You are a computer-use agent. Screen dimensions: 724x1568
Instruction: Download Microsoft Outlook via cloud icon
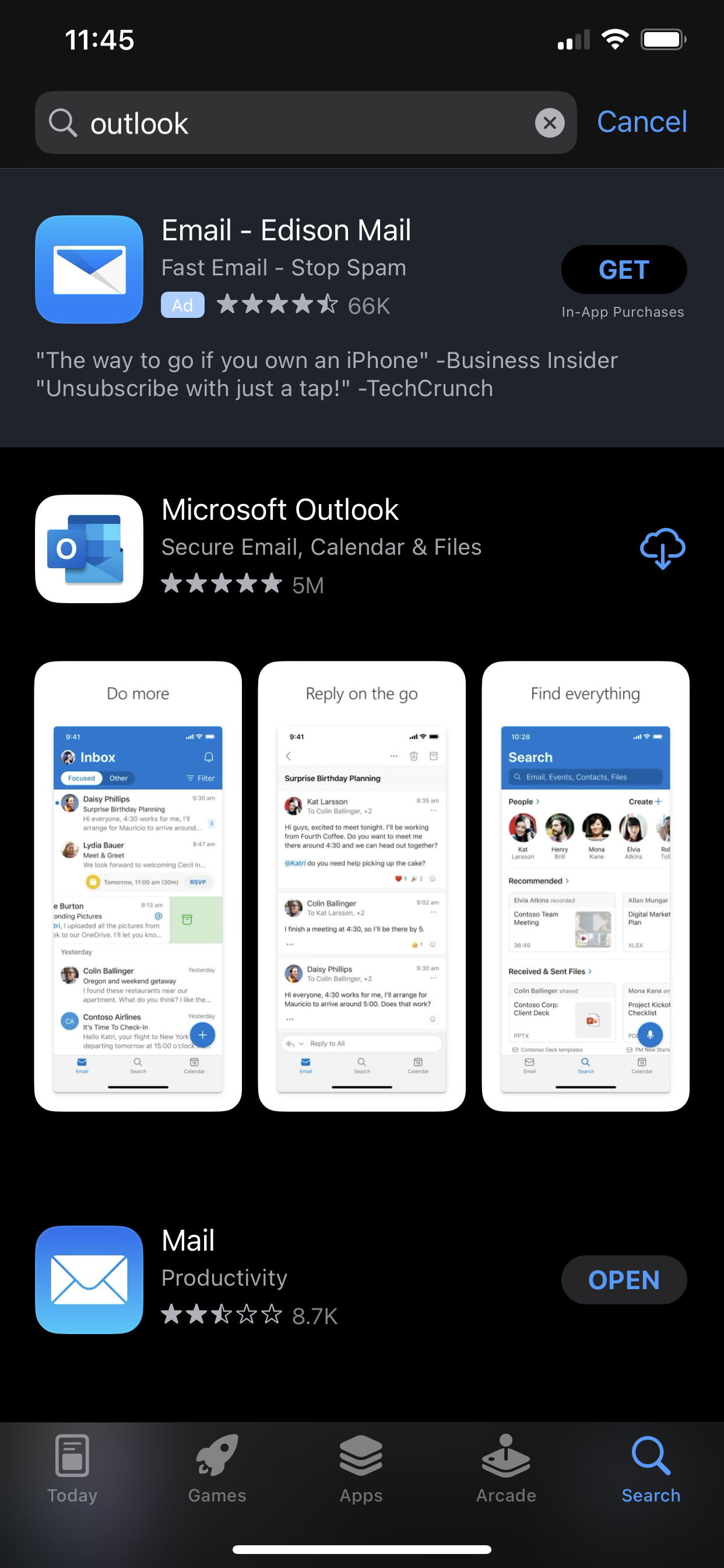click(662, 548)
